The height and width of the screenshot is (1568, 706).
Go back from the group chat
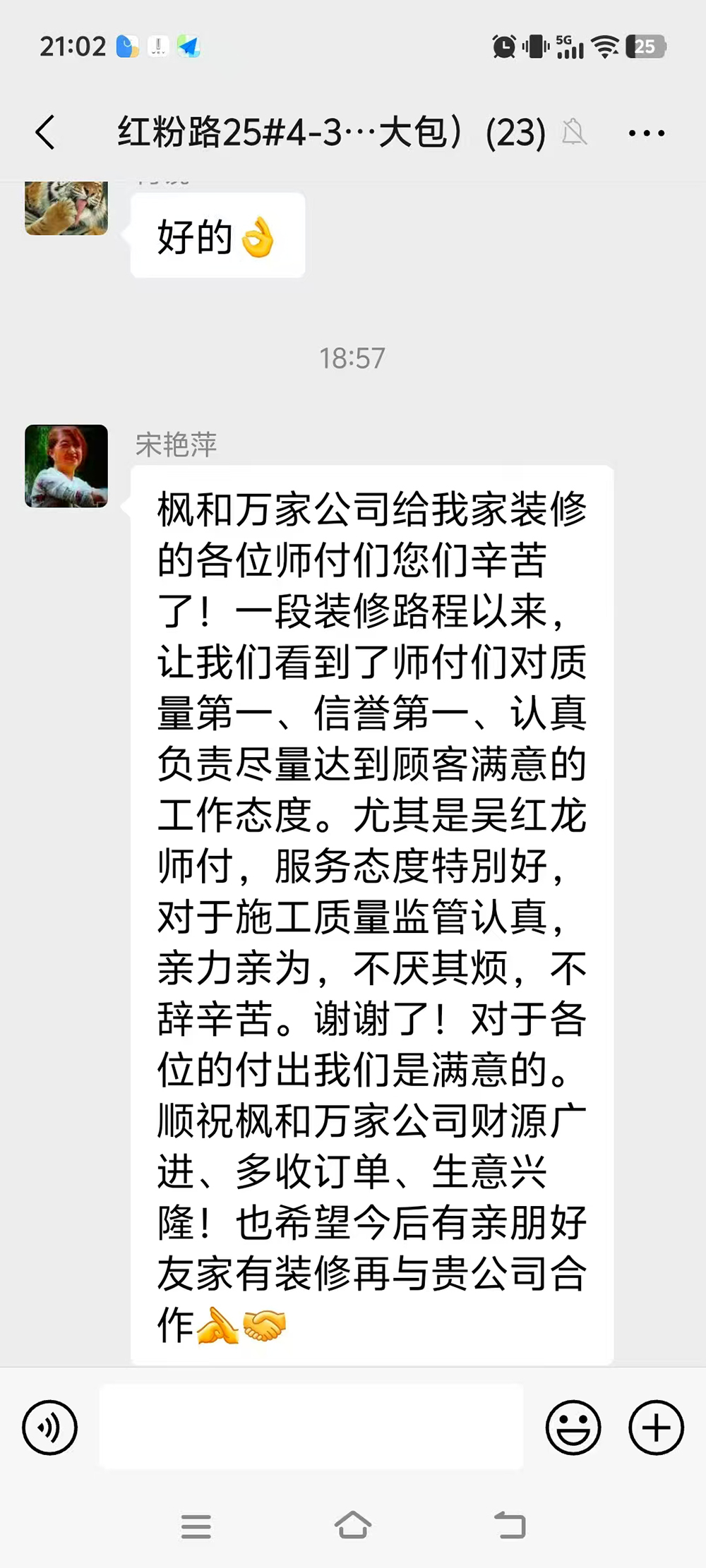[x=45, y=132]
